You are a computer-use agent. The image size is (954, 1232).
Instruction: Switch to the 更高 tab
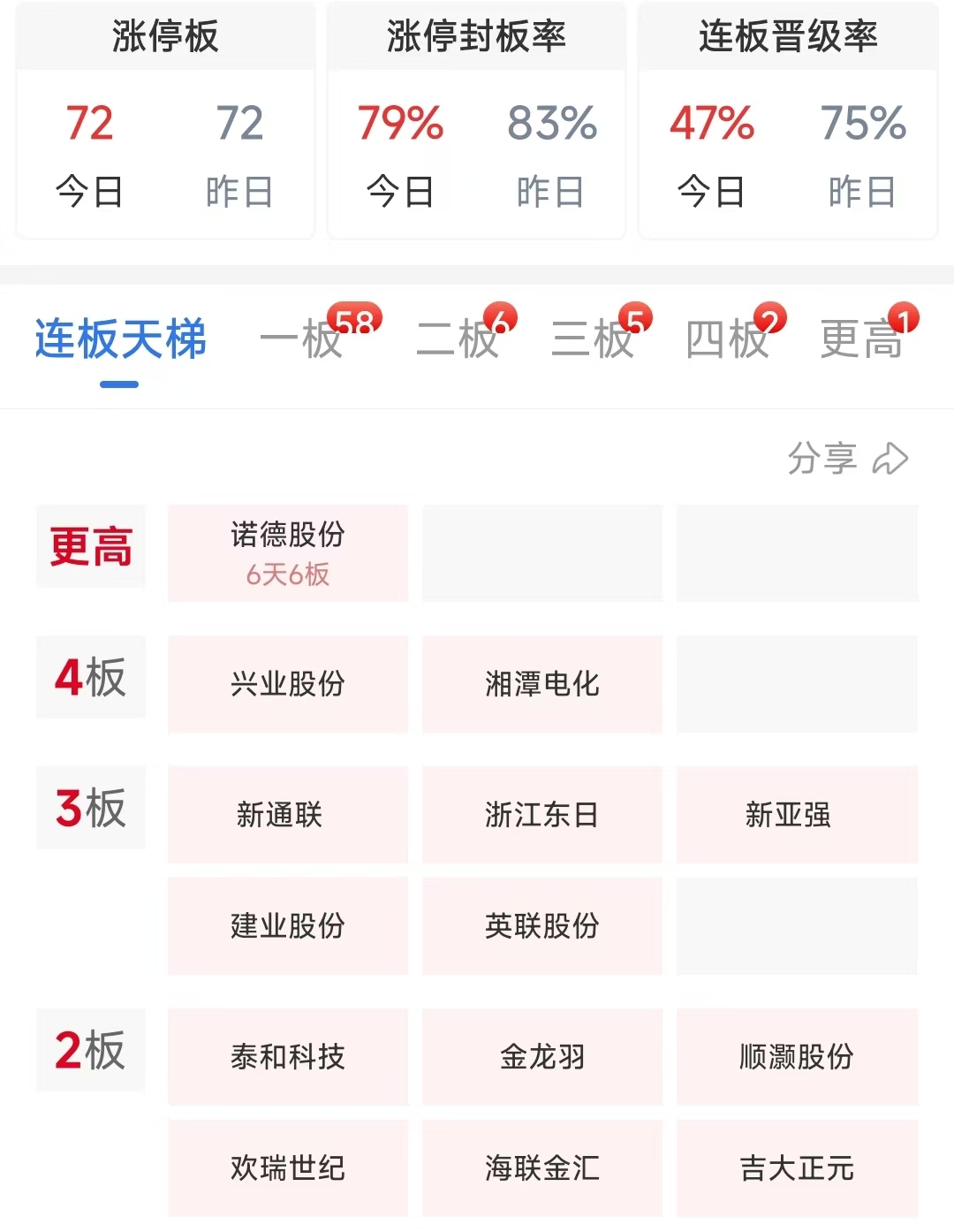point(862,339)
